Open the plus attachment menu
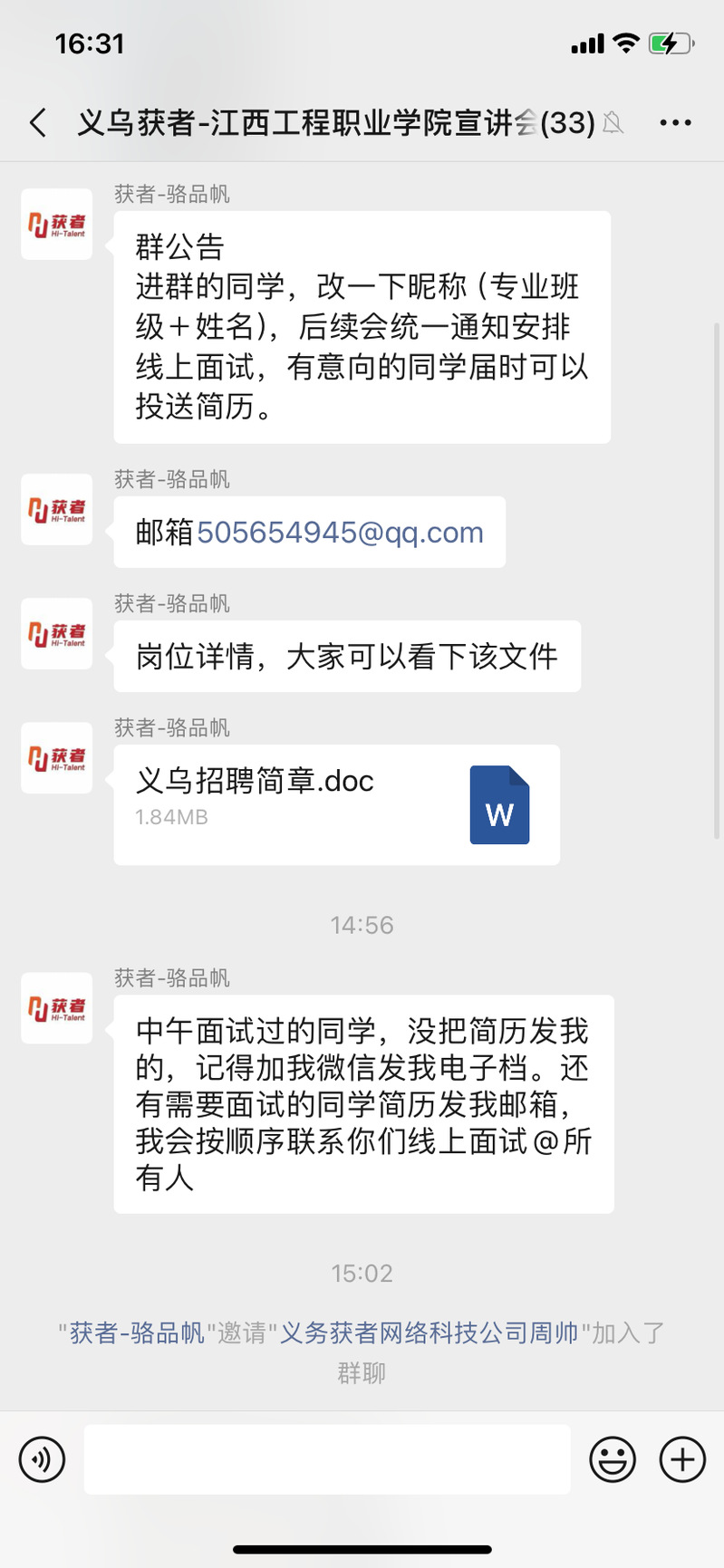 [x=682, y=1459]
